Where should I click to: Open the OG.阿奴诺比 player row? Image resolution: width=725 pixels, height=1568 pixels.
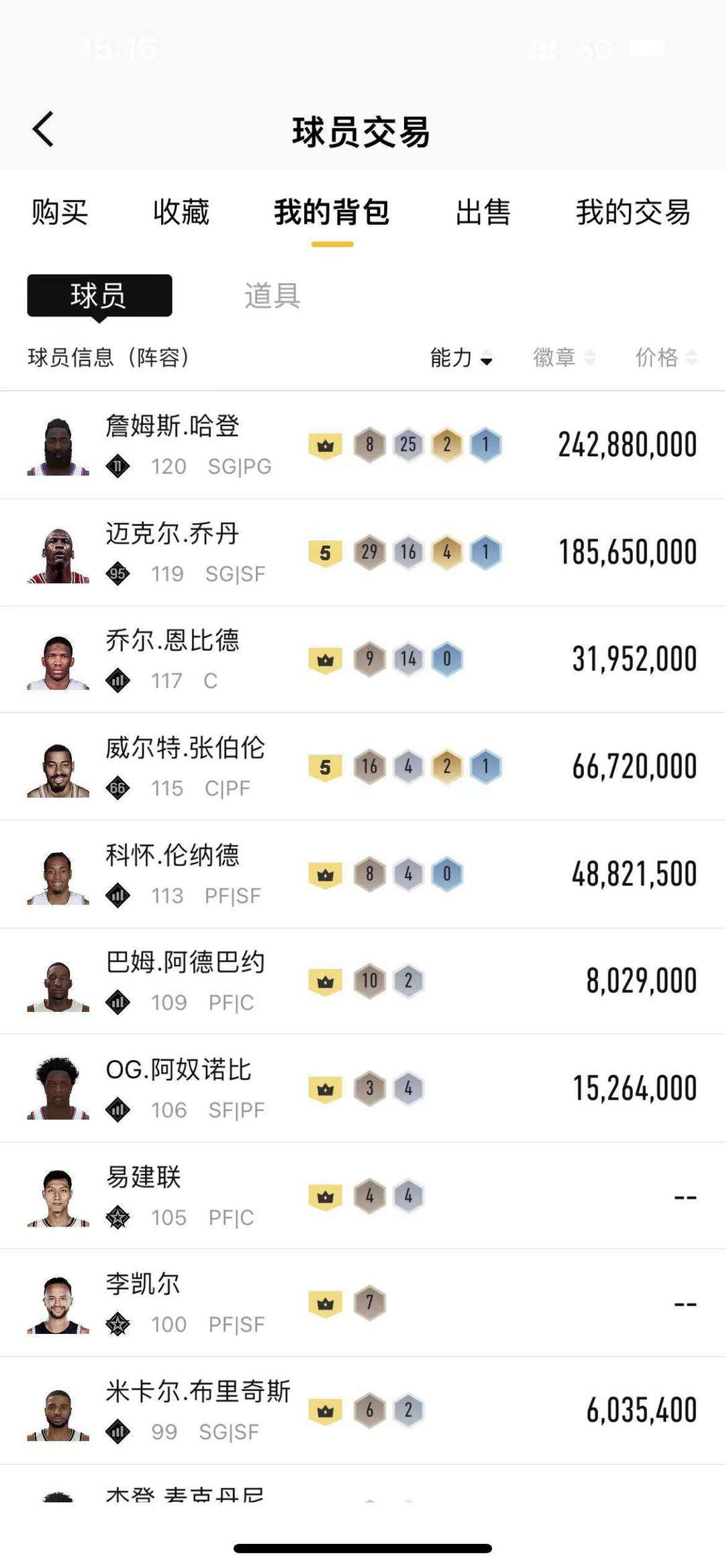tap(362, 1088)
